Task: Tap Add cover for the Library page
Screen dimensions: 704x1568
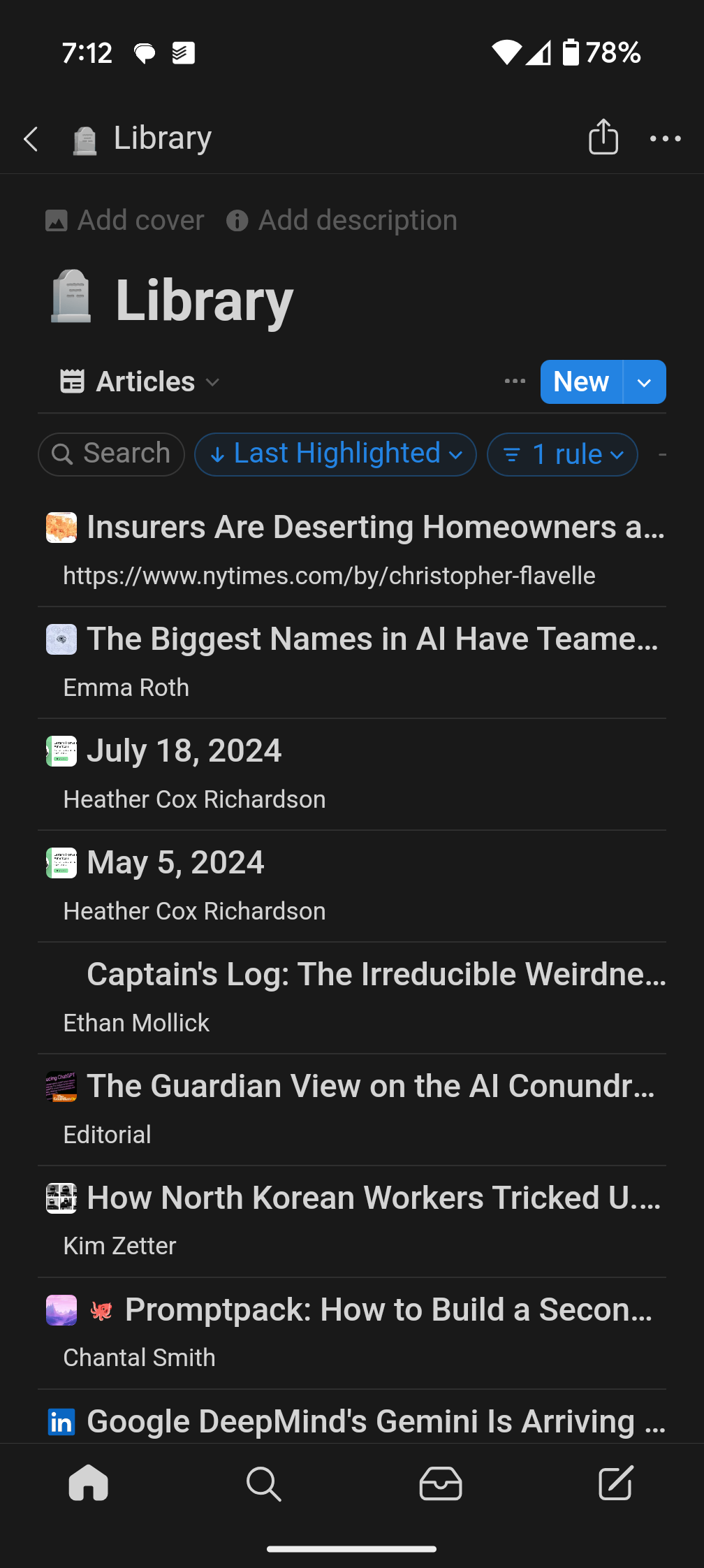Action: pyautogui.click(x=124, y=220)
